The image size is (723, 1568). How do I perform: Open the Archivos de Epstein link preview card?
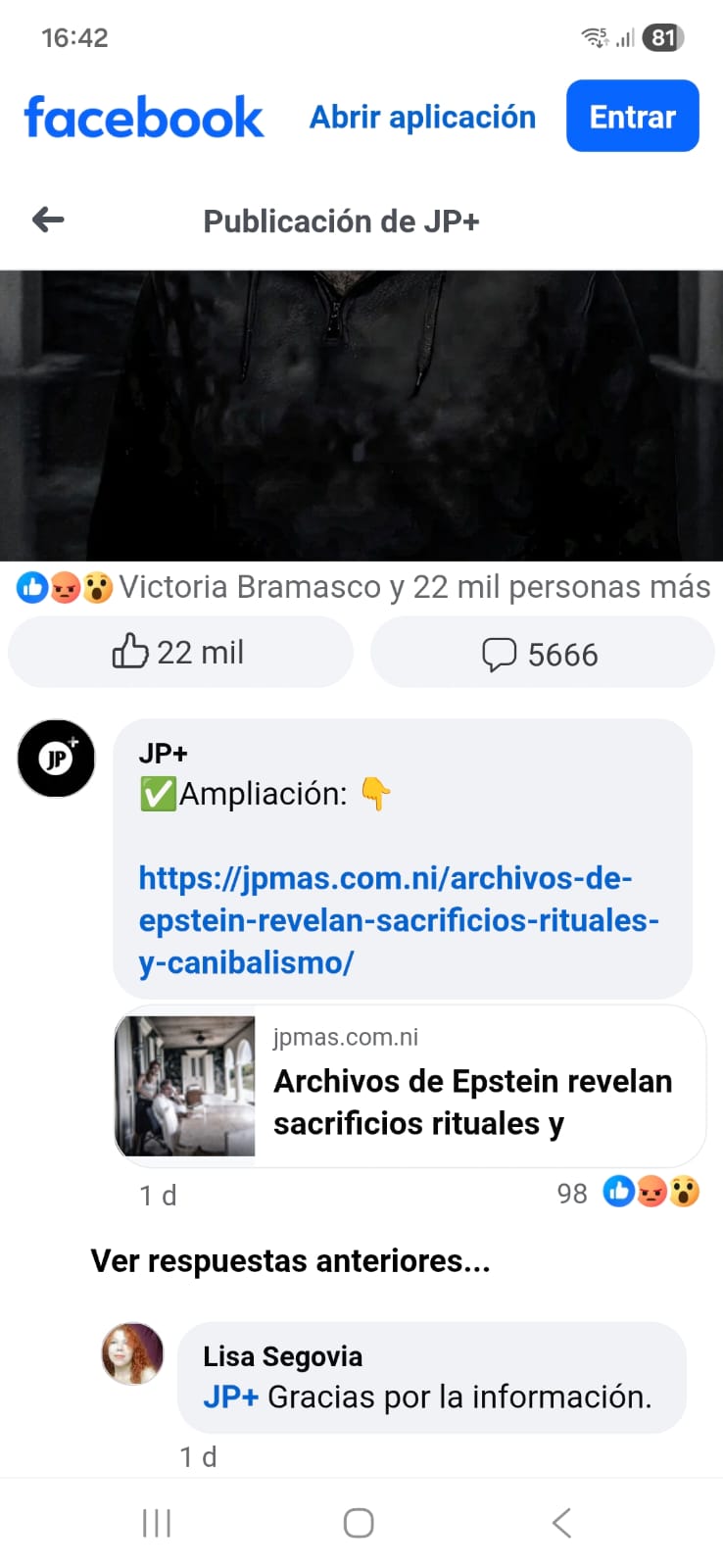coord(411,1086)
